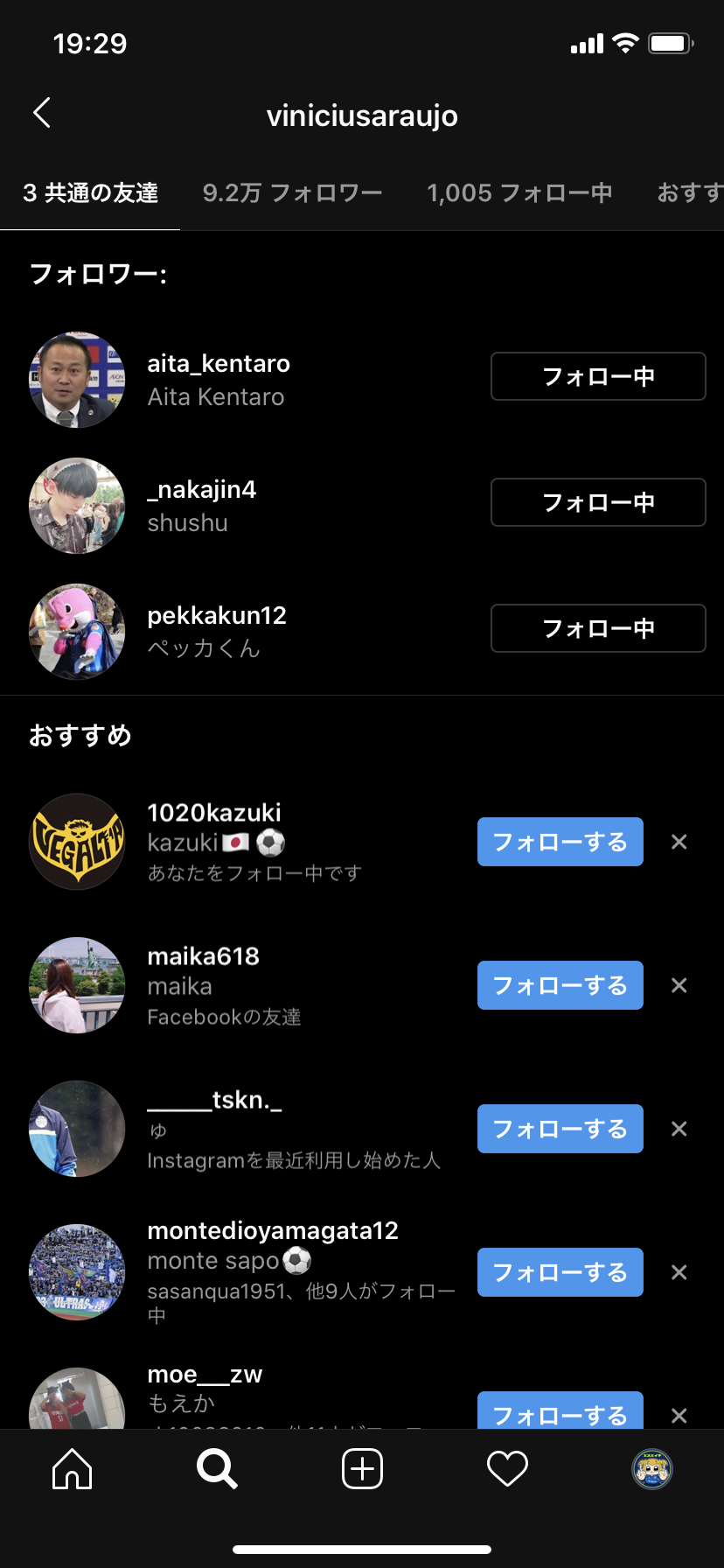Tap フォロー中 button next to pekkakun12
The height and width of the screenshot is (1568, 724).
coord(598,628)
